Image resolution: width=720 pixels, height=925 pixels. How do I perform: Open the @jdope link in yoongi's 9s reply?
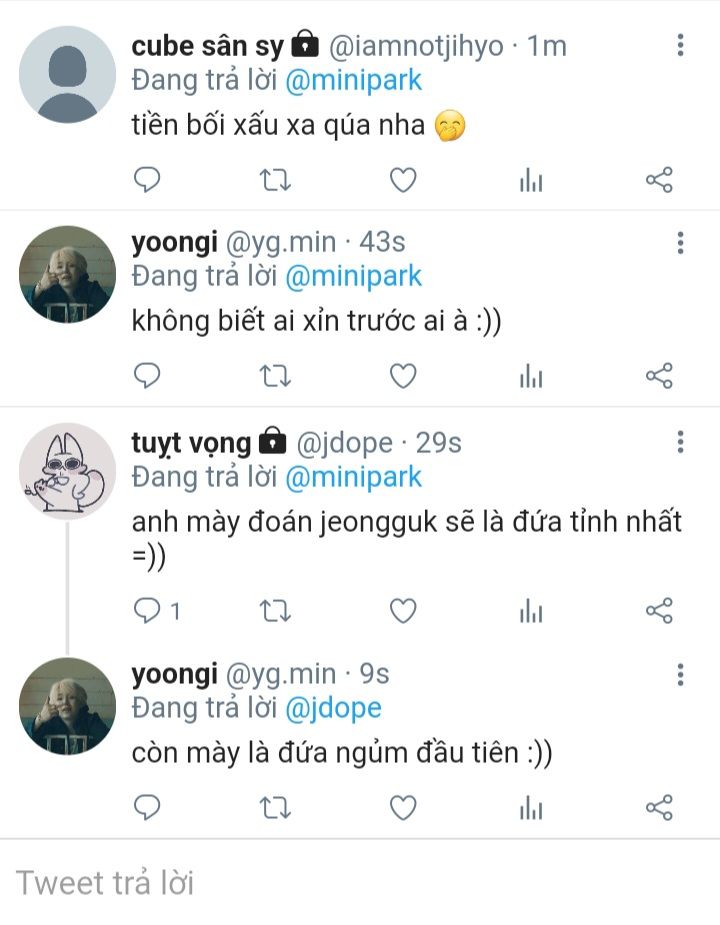(x=333, y=708)
